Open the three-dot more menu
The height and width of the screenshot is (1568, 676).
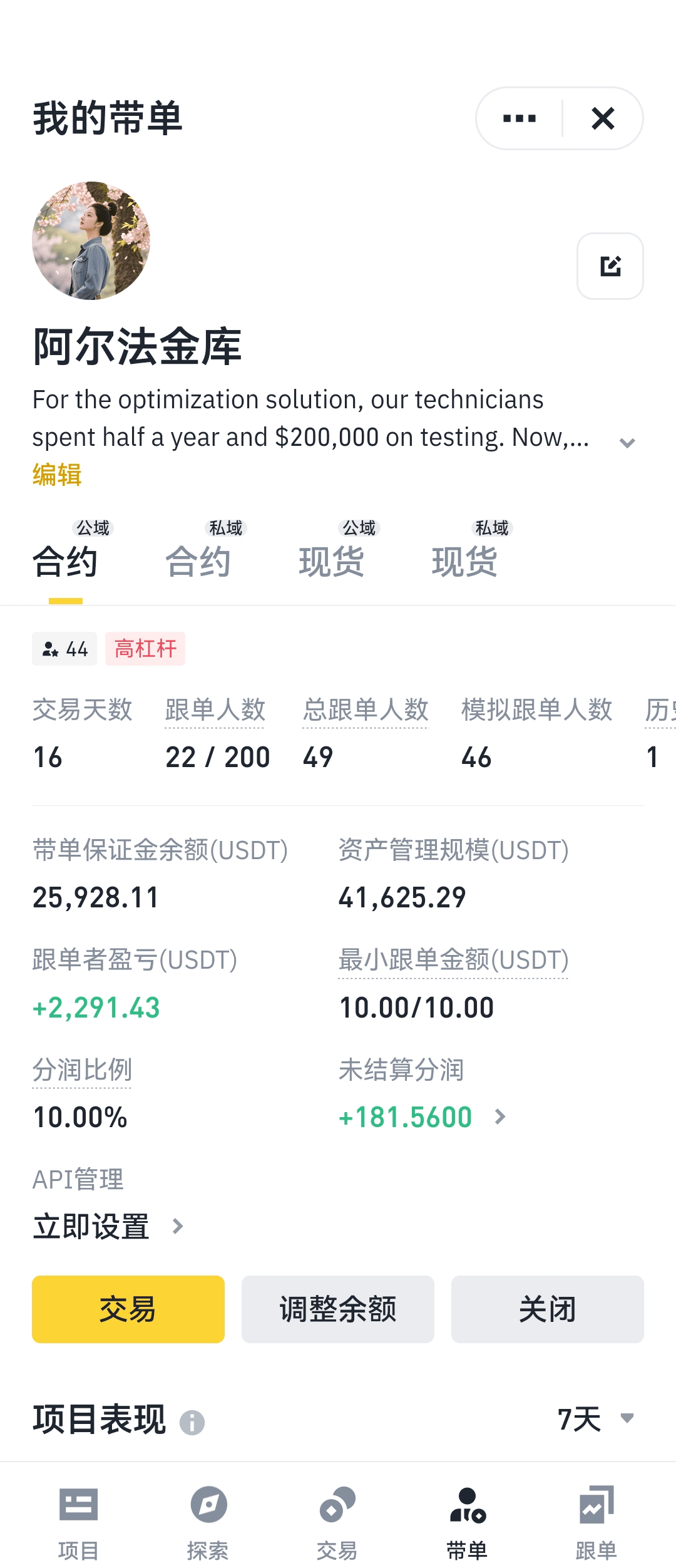coord(519,118)
